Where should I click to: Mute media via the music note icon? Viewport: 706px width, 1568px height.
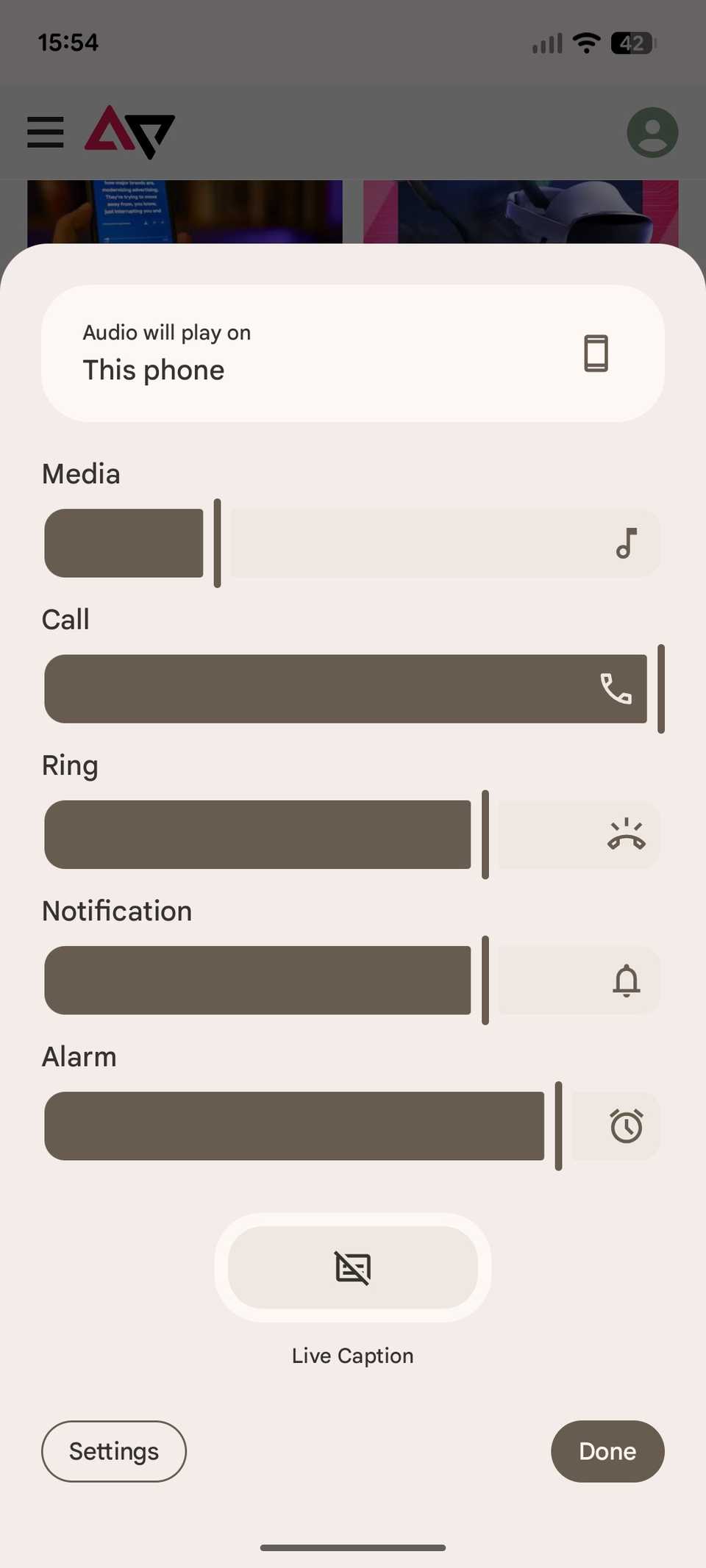pos(626,543)
